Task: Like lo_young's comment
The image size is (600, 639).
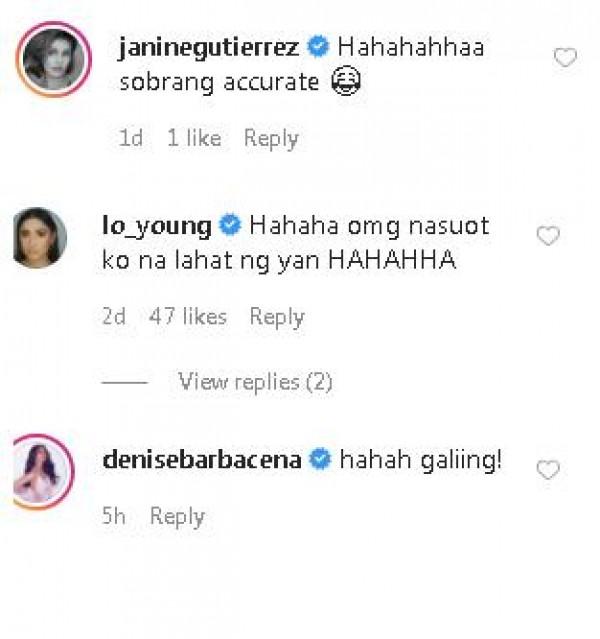Action: (548, 236)
